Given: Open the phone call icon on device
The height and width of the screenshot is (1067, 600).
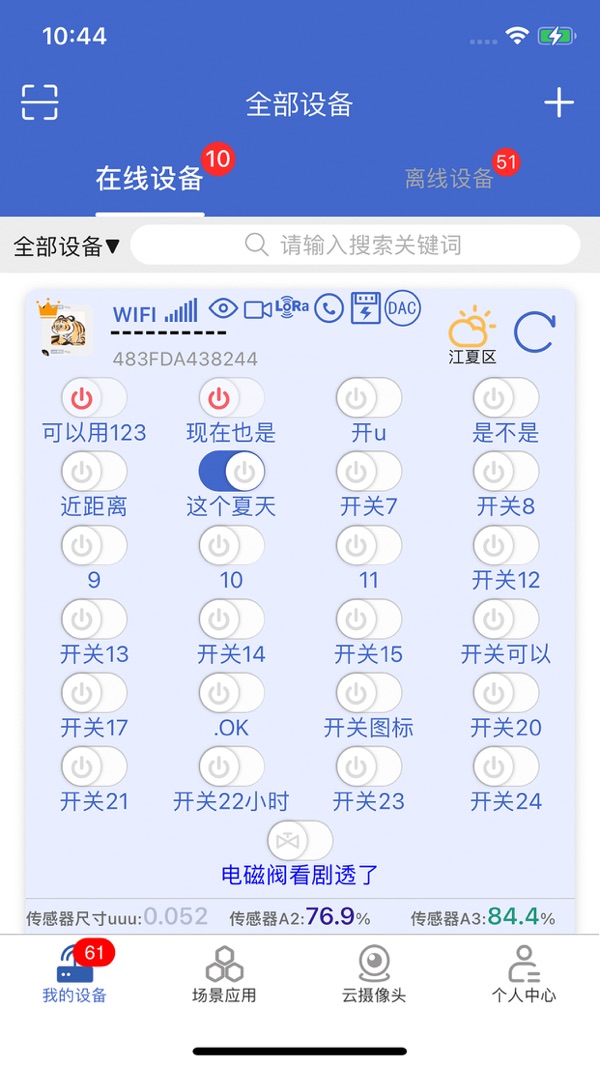Looking at the screenshot, I should tap(328, 309).
